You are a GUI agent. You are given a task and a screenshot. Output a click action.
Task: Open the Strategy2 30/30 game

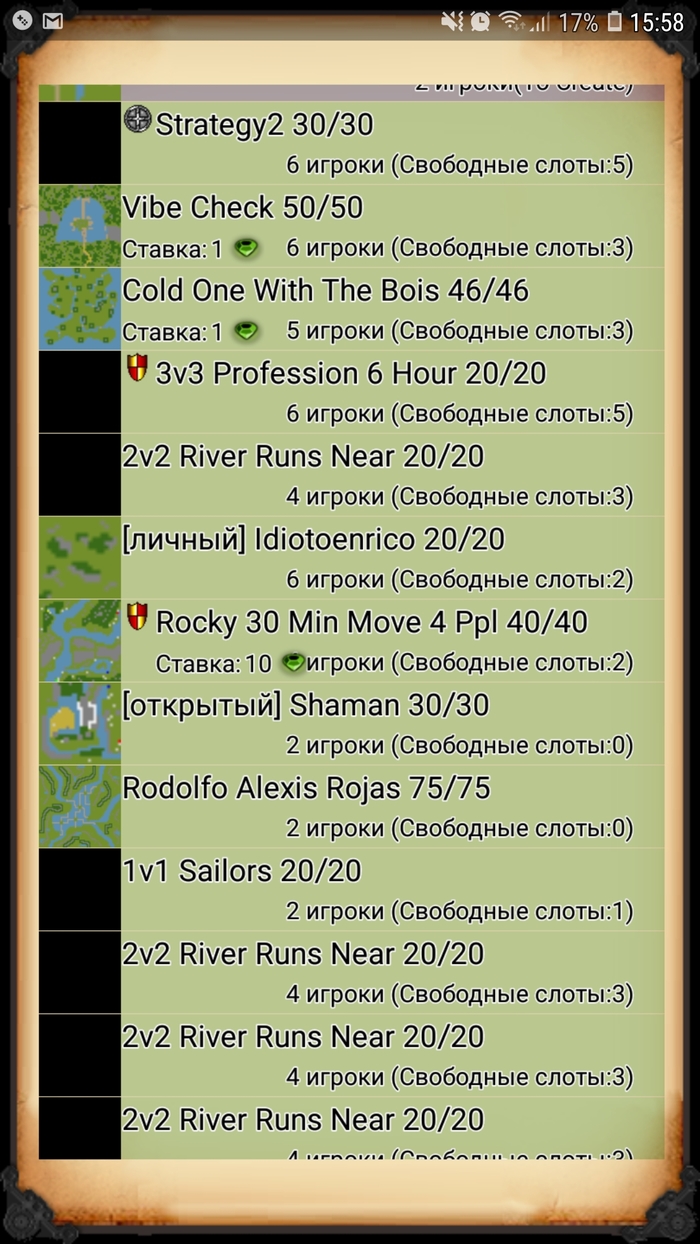tap(265, 124)
